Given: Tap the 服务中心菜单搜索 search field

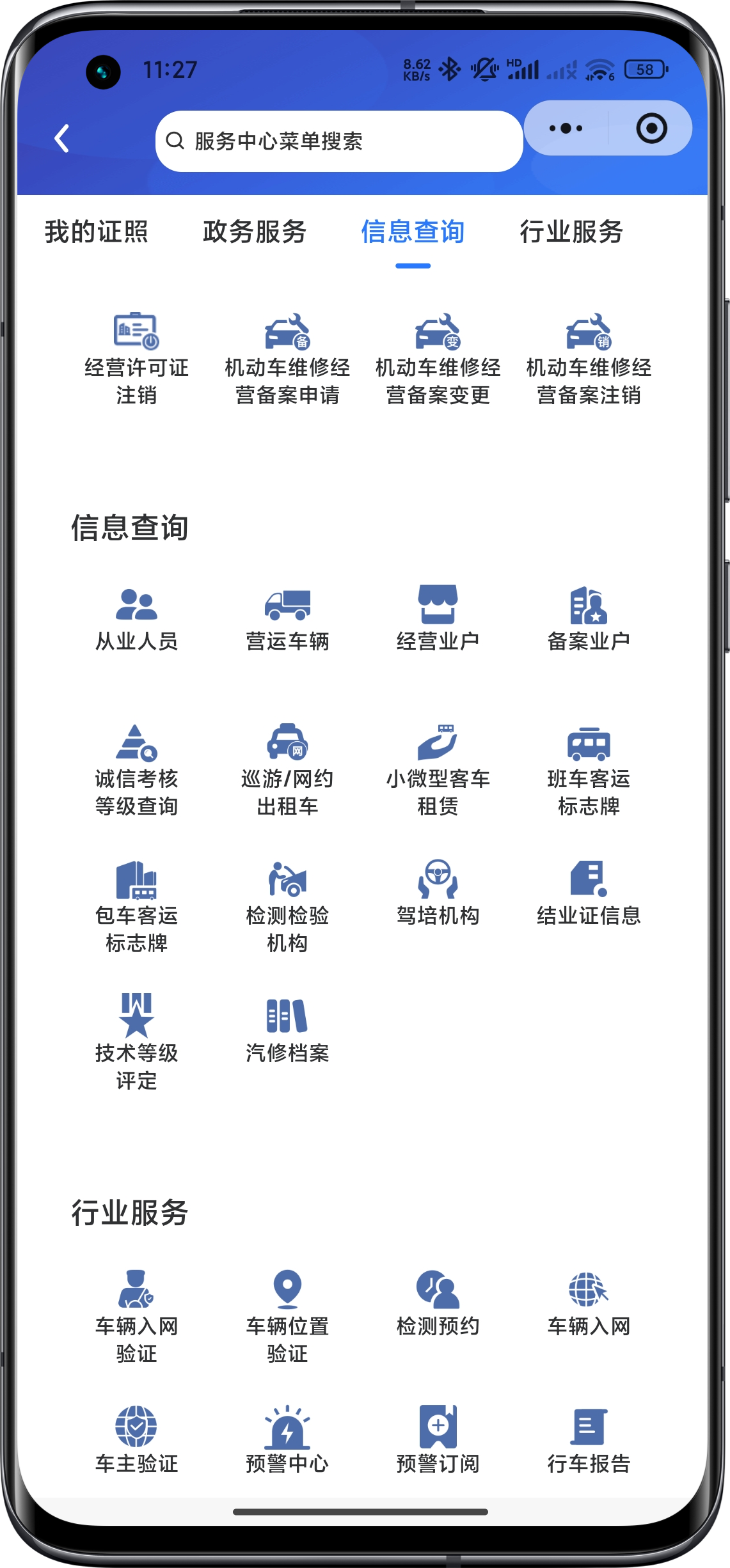Looking at the screenshot, I should (x=339, y=141).
